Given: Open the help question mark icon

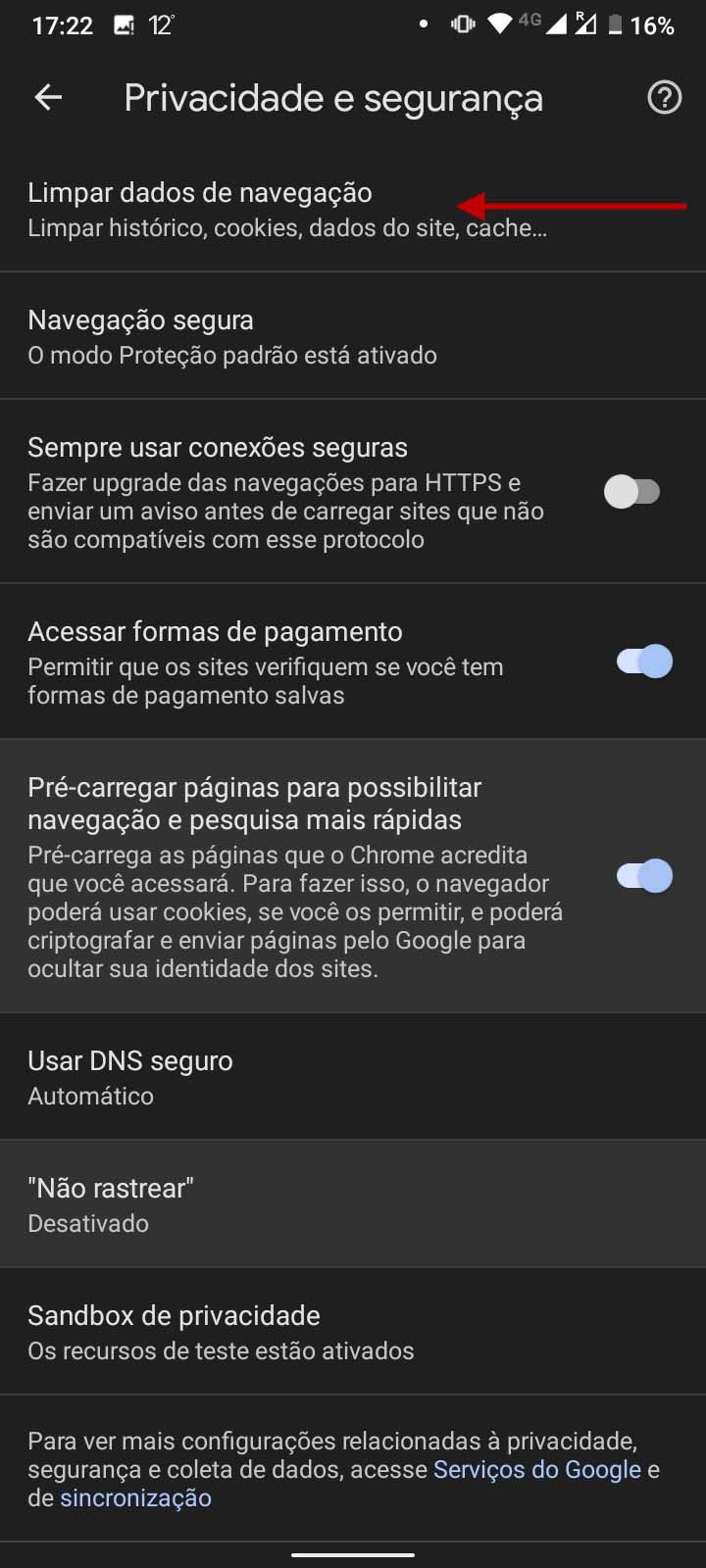Looking at the screenshot, I should pos(664,97).
